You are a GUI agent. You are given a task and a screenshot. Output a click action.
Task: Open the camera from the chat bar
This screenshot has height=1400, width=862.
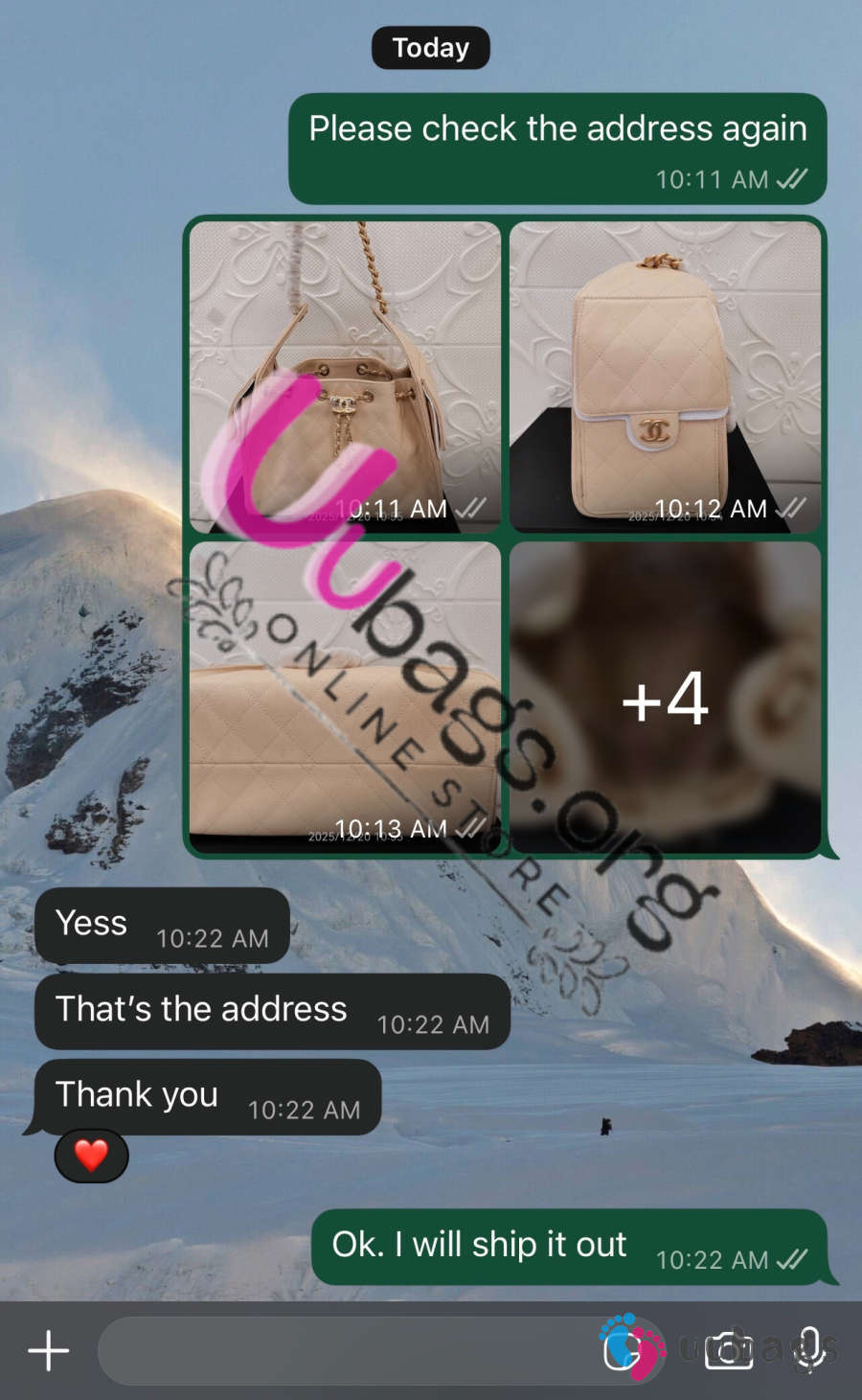pyautogui.click(x=729, y=1349)
